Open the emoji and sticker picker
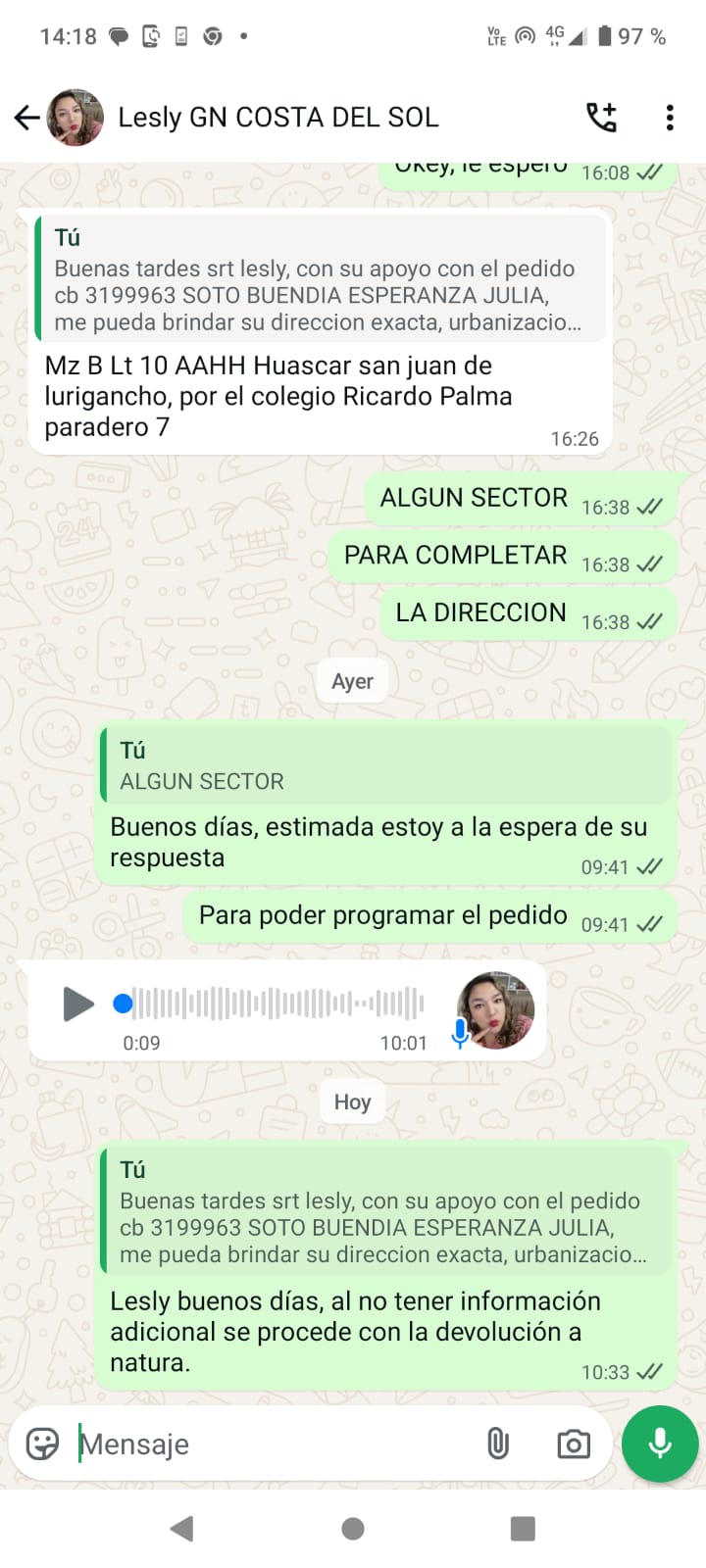 click(x=42, y=1444)
